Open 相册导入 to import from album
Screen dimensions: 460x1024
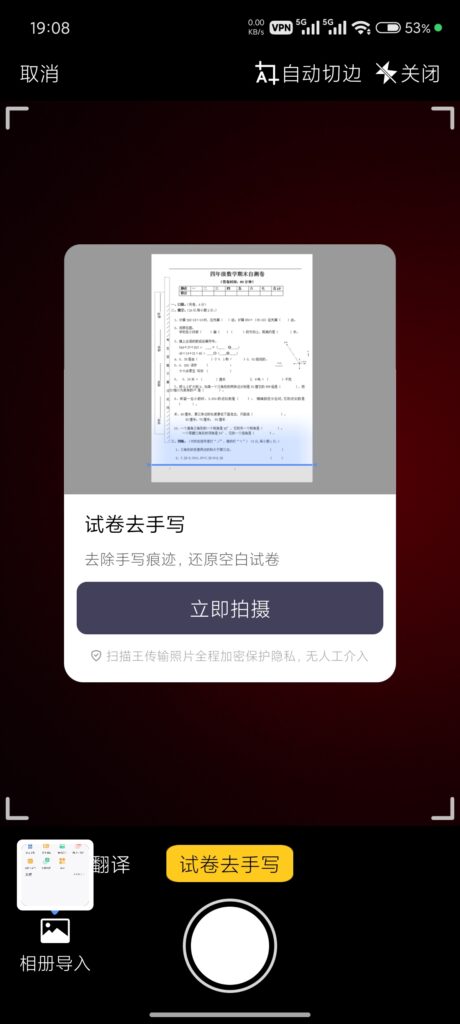(x=55, y=944)
